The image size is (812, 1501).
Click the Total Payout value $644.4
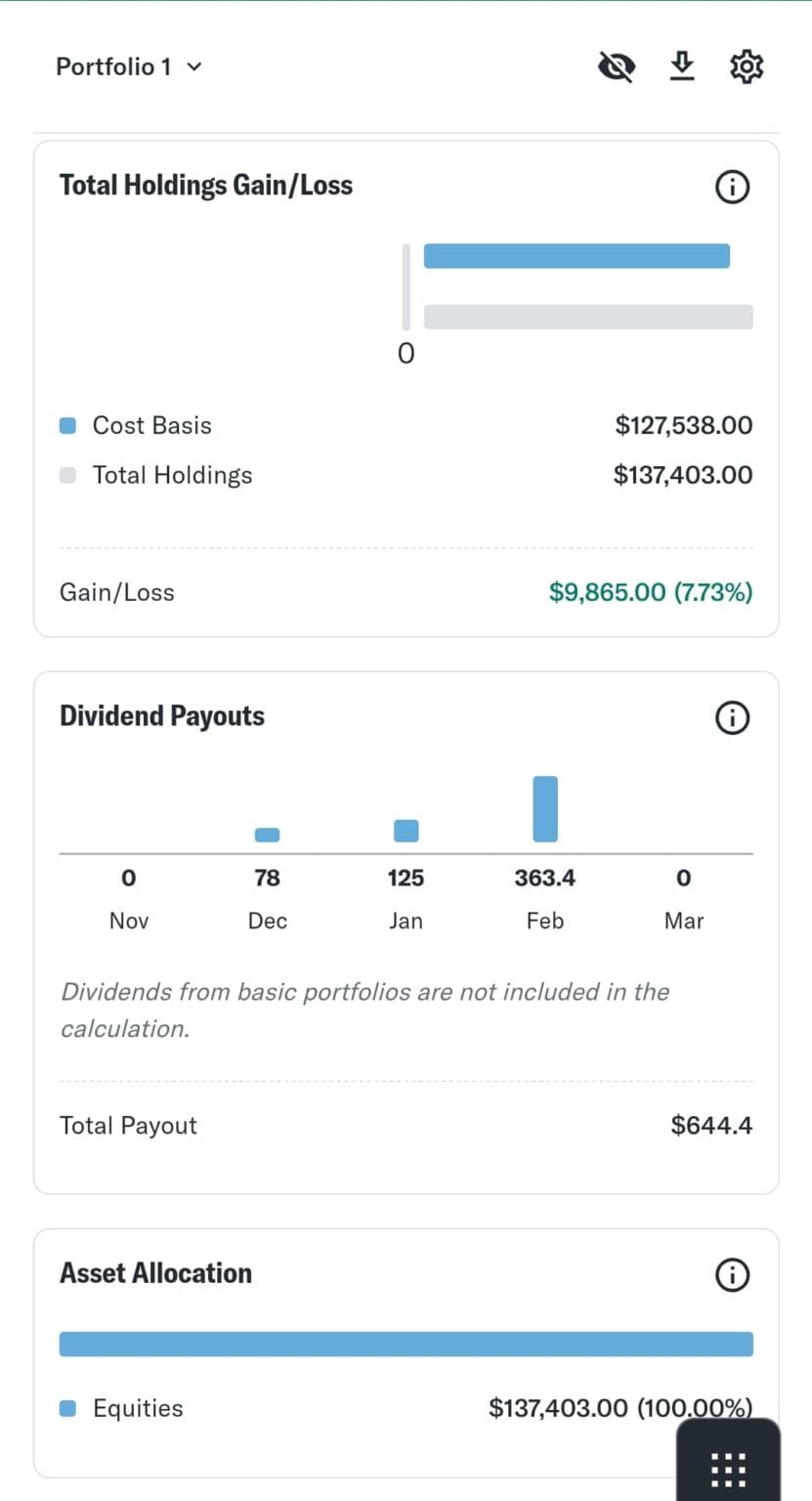pyautogui.click(x=711, y=1125)
